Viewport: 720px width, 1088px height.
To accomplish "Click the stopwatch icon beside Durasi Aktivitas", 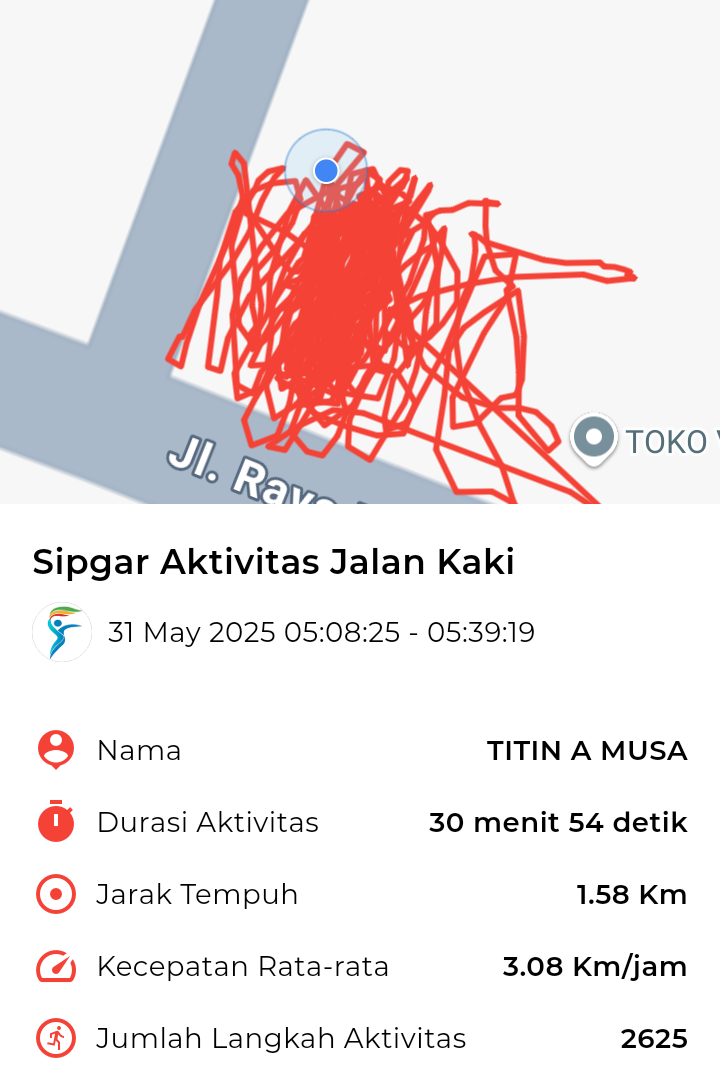I will pos(55,822).
